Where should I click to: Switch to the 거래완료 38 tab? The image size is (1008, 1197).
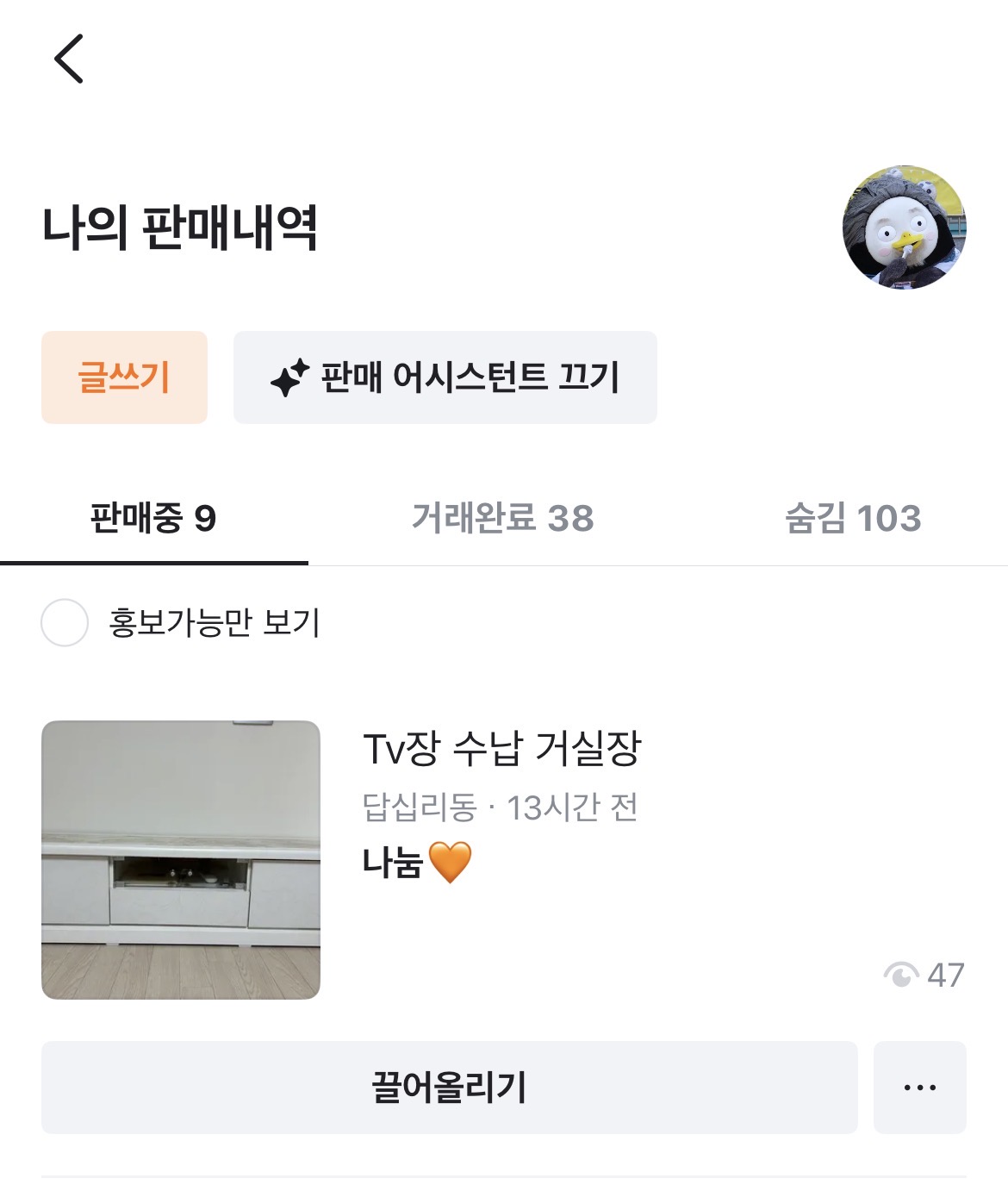click(x=502, y=518)
